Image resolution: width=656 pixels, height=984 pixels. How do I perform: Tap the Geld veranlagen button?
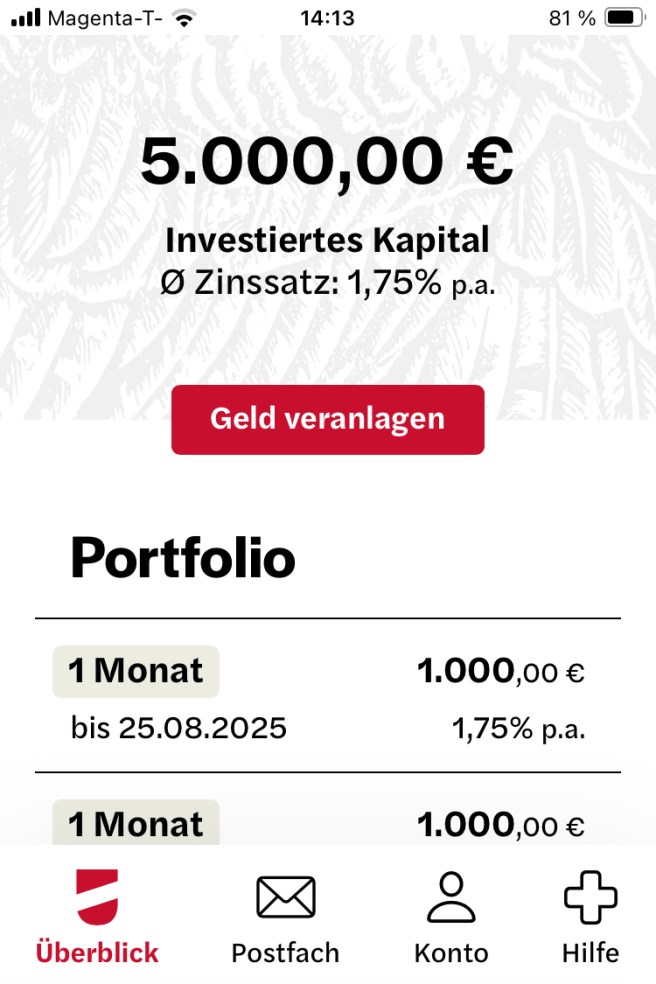point(327,419)
